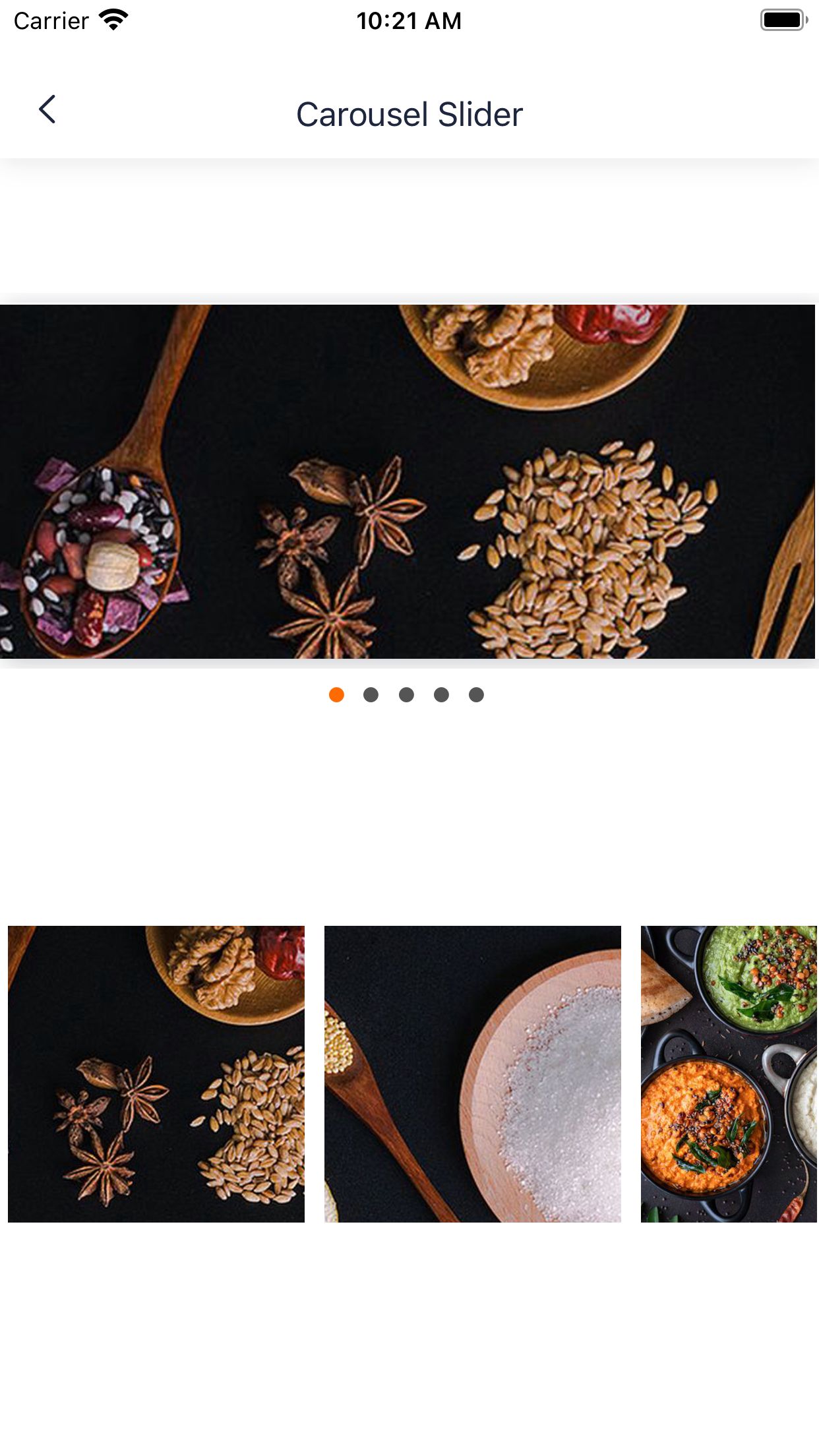Jump to the third carousel page dot
Screen dimensions: 819x1456
(x=406, y=695)
